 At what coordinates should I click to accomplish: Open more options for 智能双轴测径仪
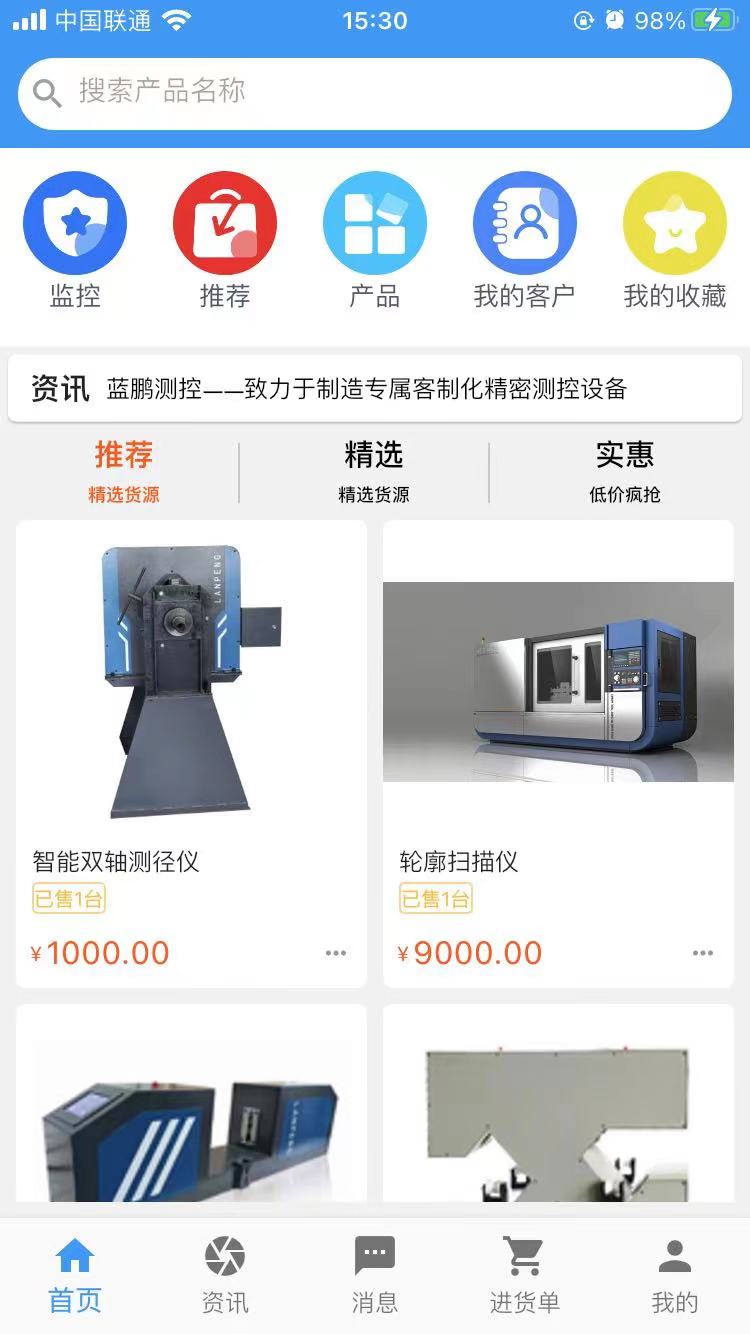point(336,953)
